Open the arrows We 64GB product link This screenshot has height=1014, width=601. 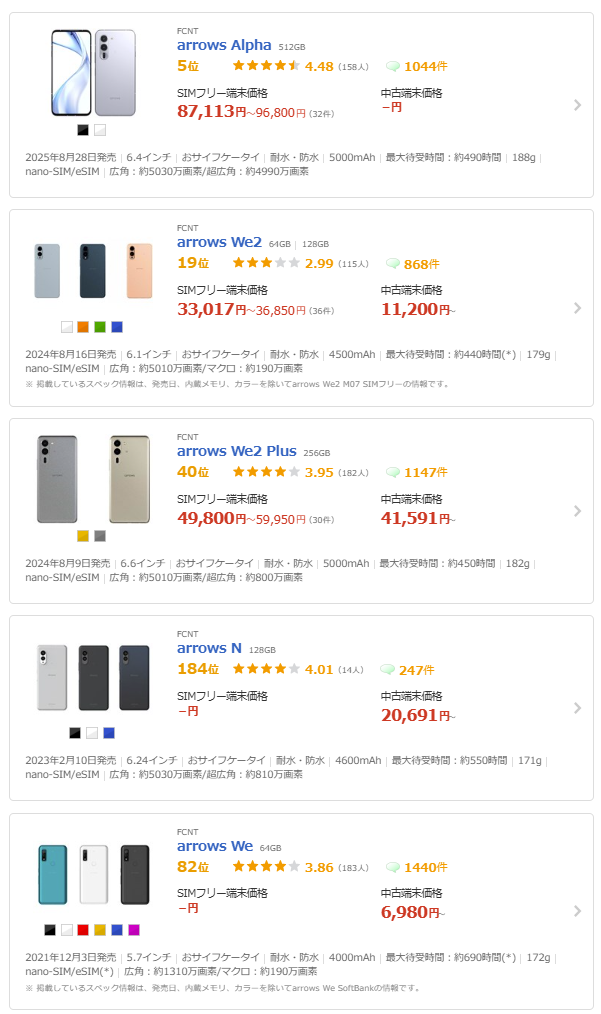coord(214,846)
